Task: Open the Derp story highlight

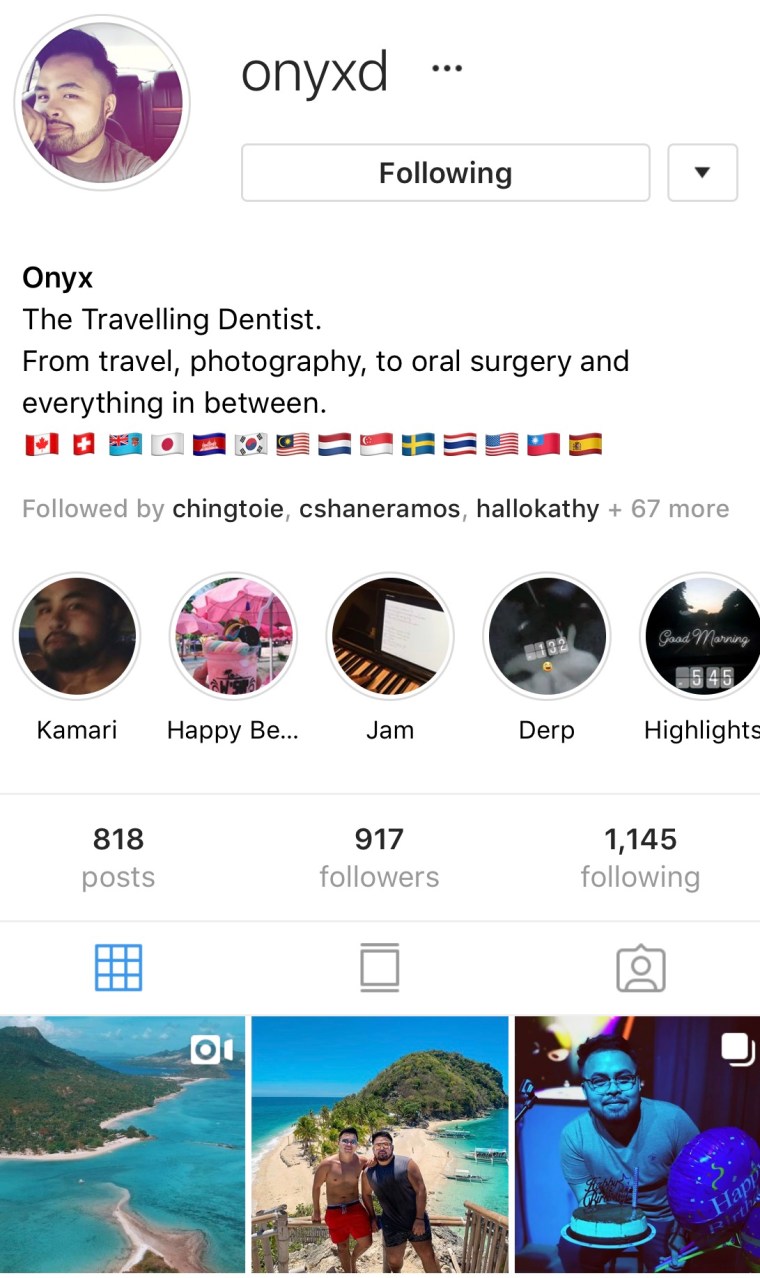Action: click(546, 637)
